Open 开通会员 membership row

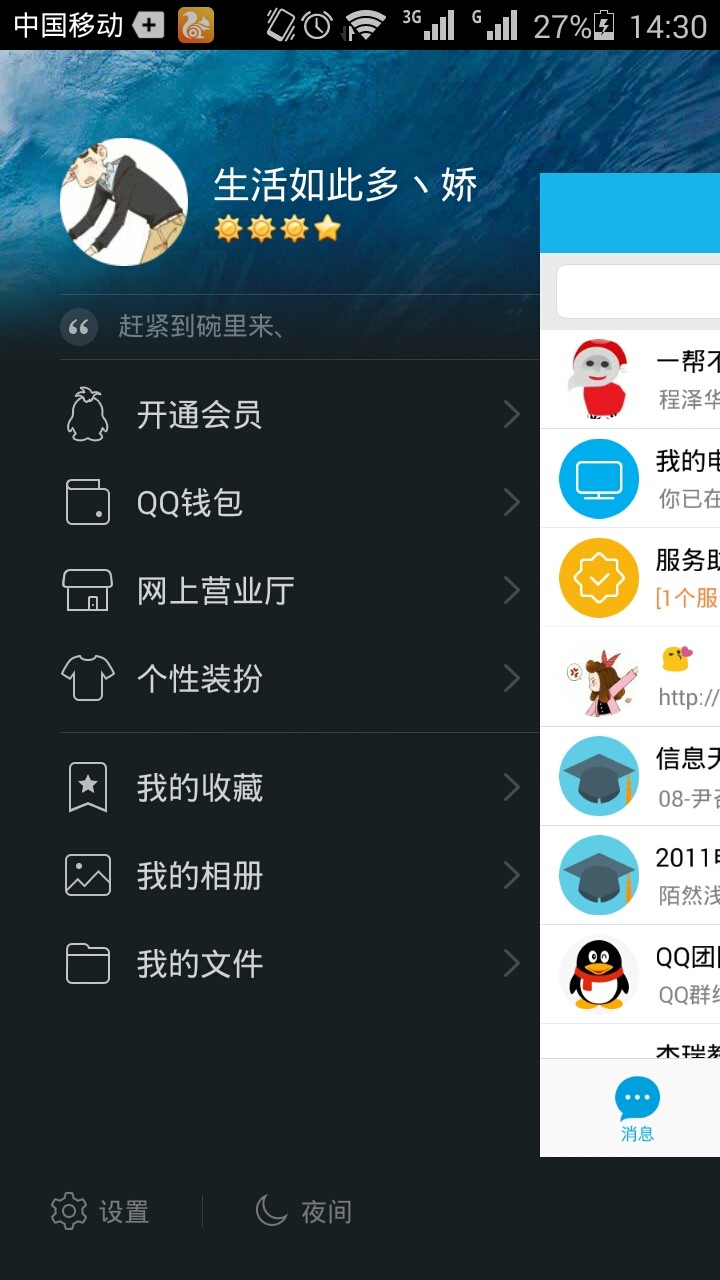(290, 414)
